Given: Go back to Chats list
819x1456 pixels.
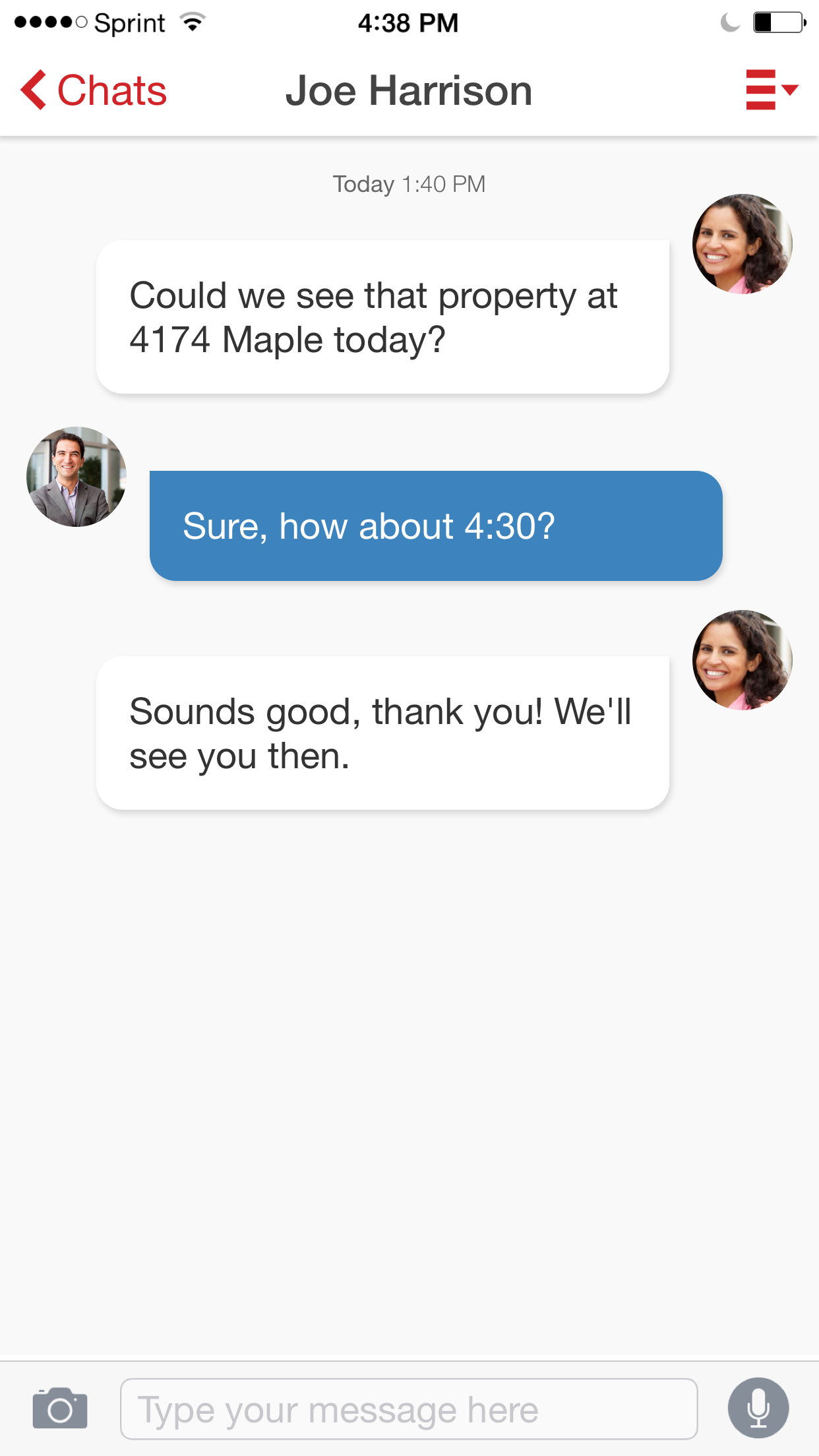Looking at the screenshot, I should coord(94,90).
